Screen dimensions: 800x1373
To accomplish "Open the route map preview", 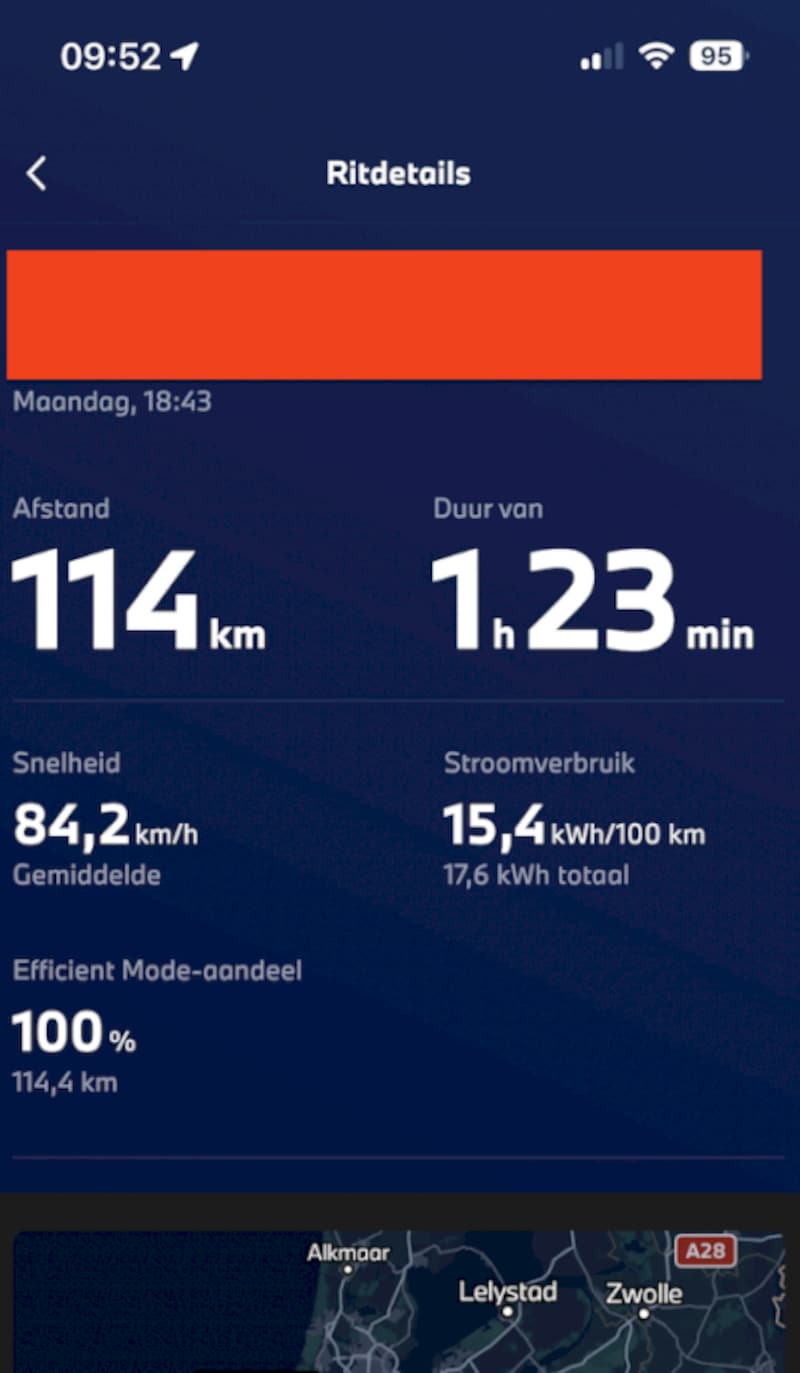I will pos(399,1301).
